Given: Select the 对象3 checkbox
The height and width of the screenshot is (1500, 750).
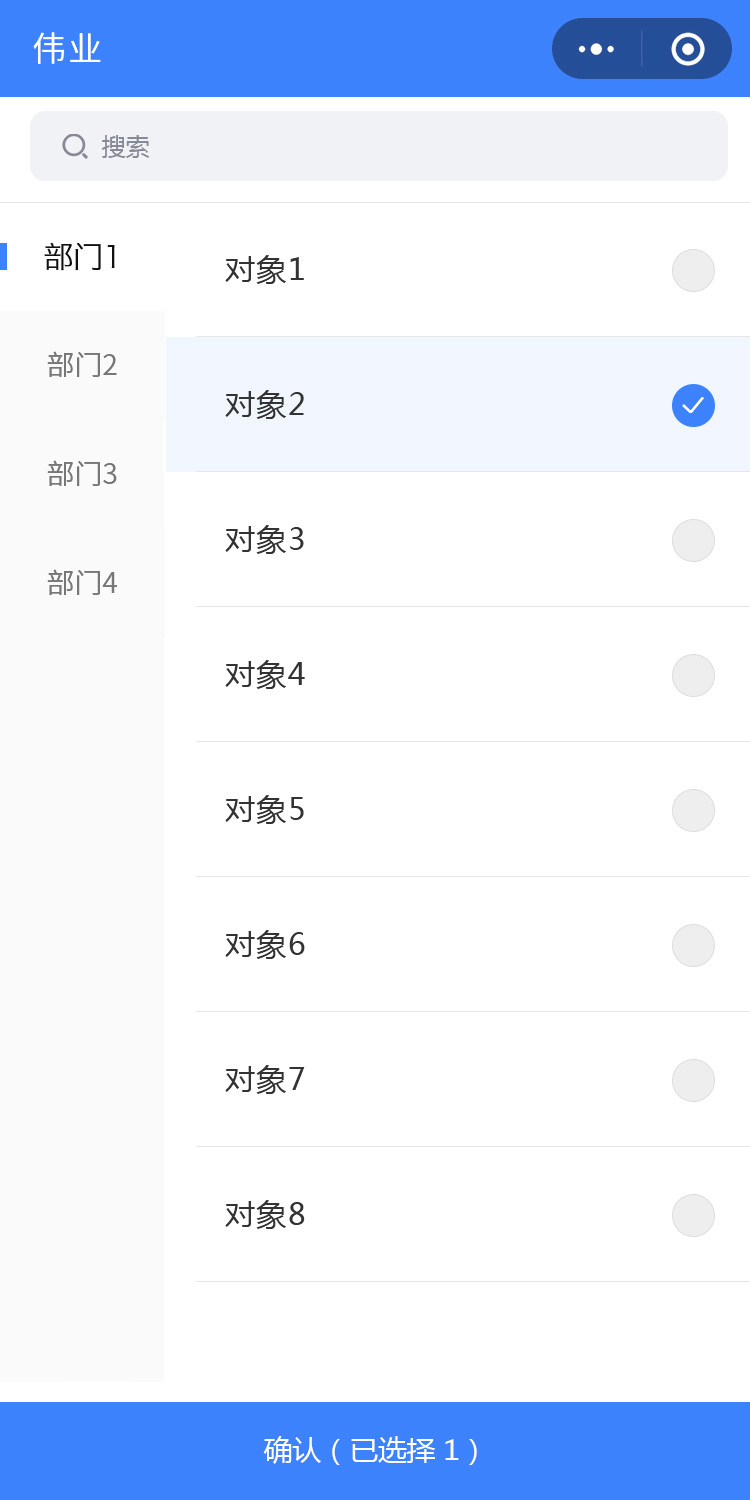Looking at the screenshot, I should coord(693,540).
